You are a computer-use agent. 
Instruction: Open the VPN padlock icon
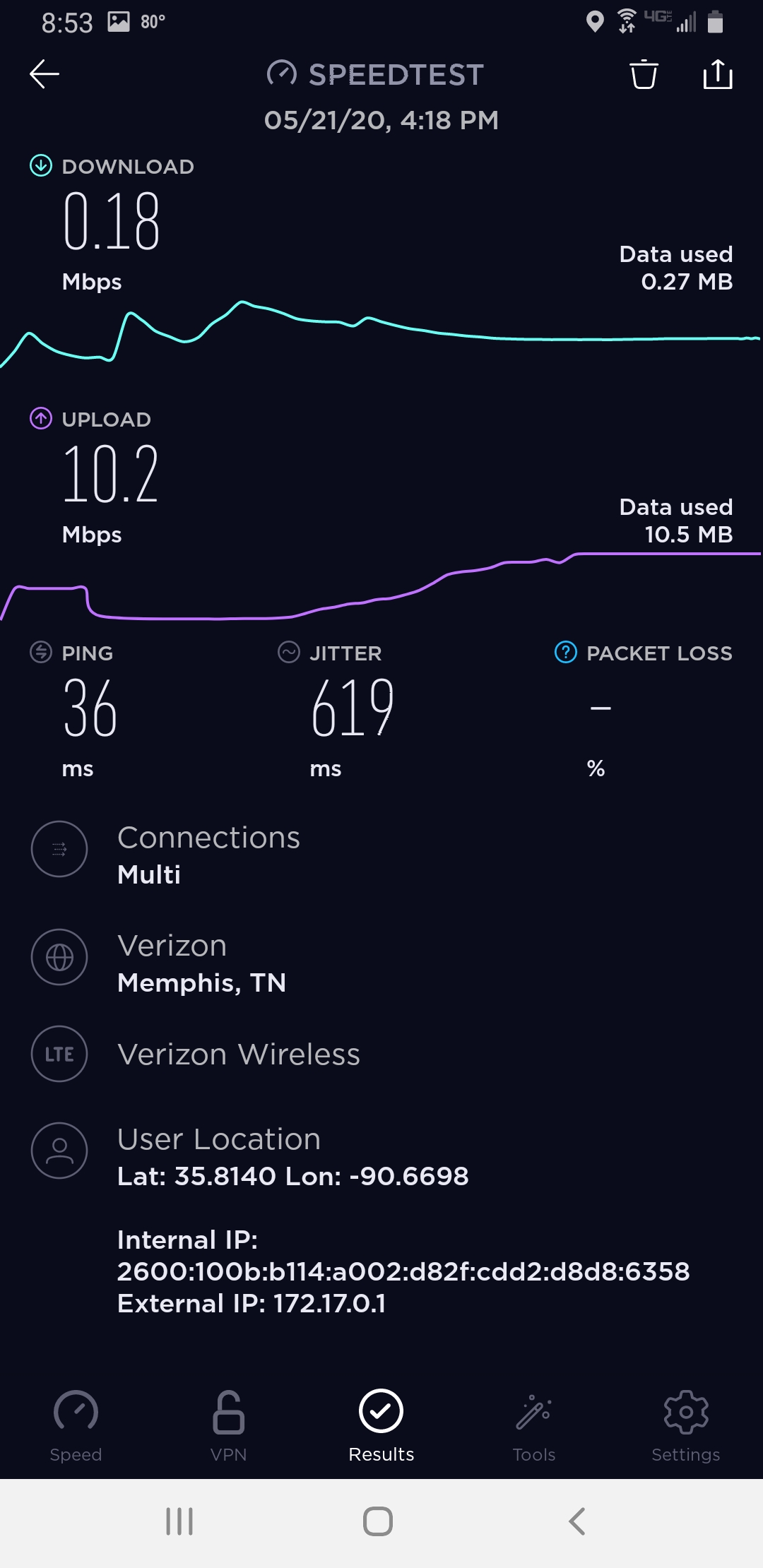click(228, 1413)
